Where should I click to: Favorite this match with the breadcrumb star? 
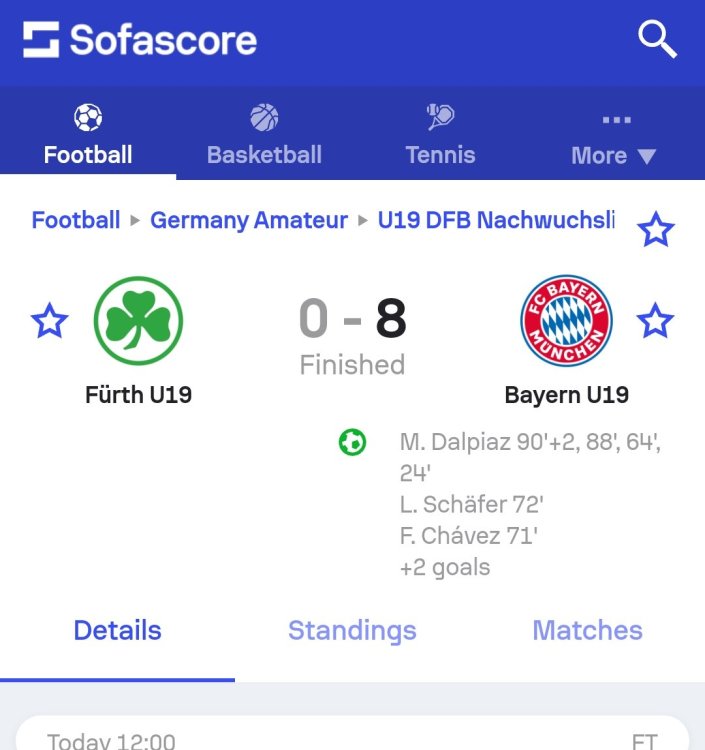click(656, 230)
